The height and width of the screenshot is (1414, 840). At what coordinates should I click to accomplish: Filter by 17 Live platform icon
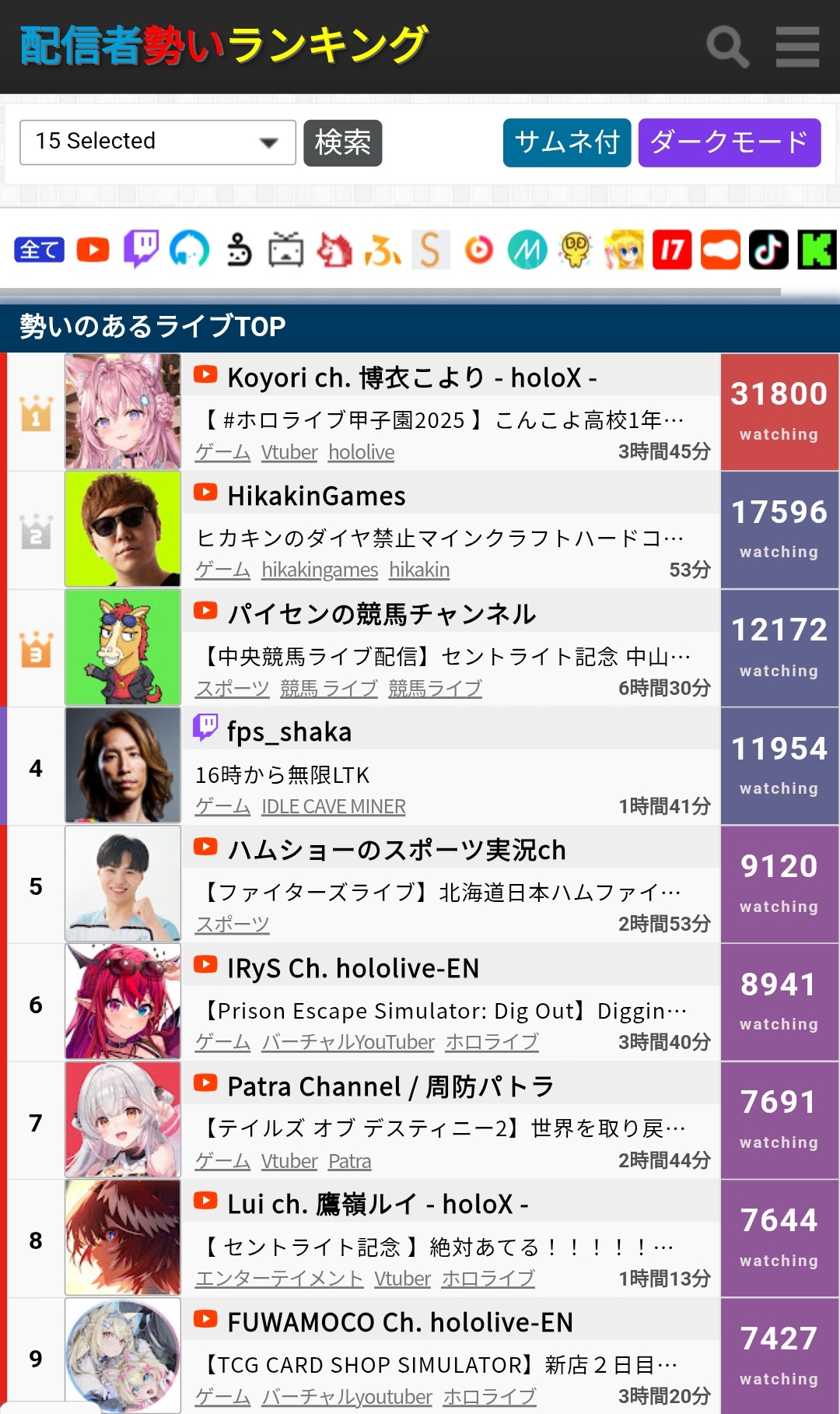pos(672,251)
